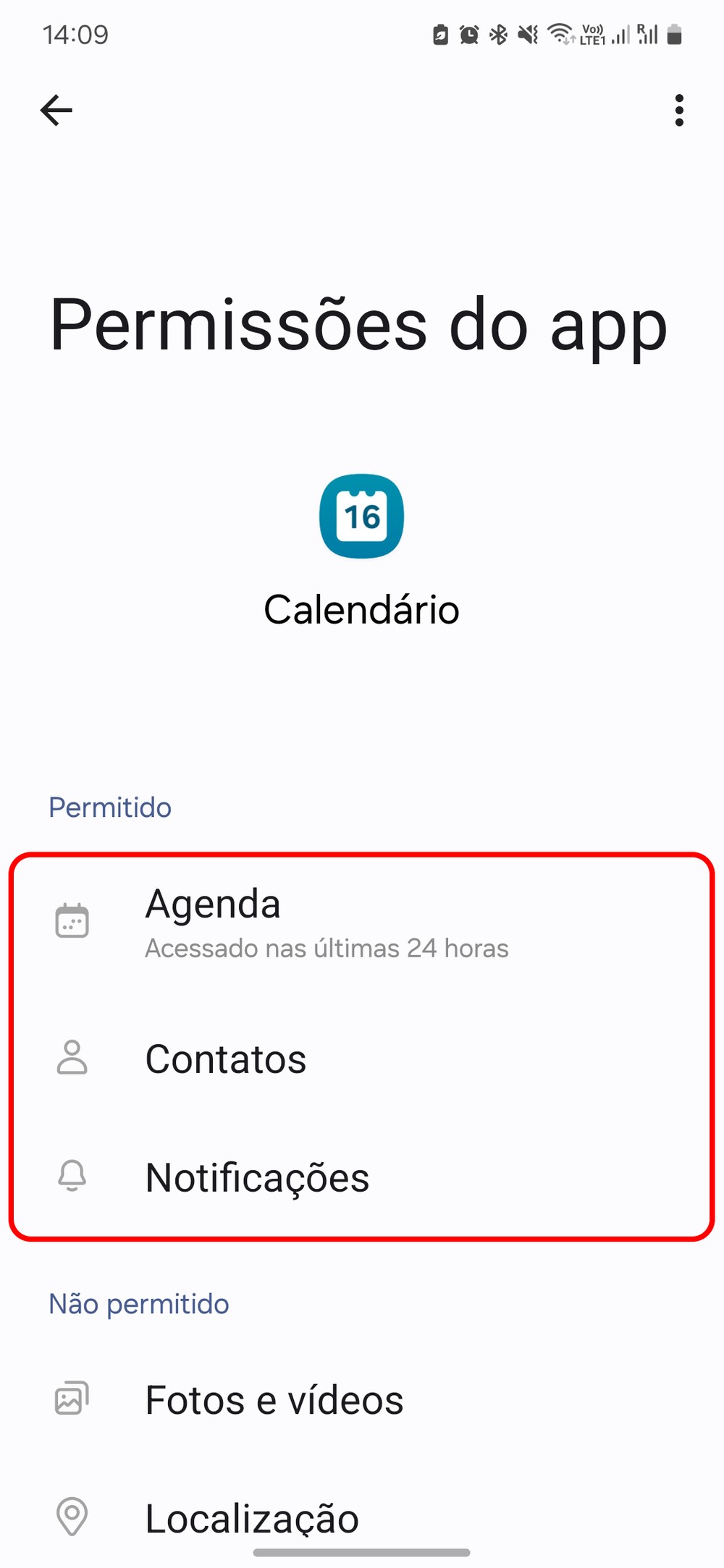The height and width of the screenshot is (1568, 724).
Task: Open the three-dot overflow menu
Action: 678,111
